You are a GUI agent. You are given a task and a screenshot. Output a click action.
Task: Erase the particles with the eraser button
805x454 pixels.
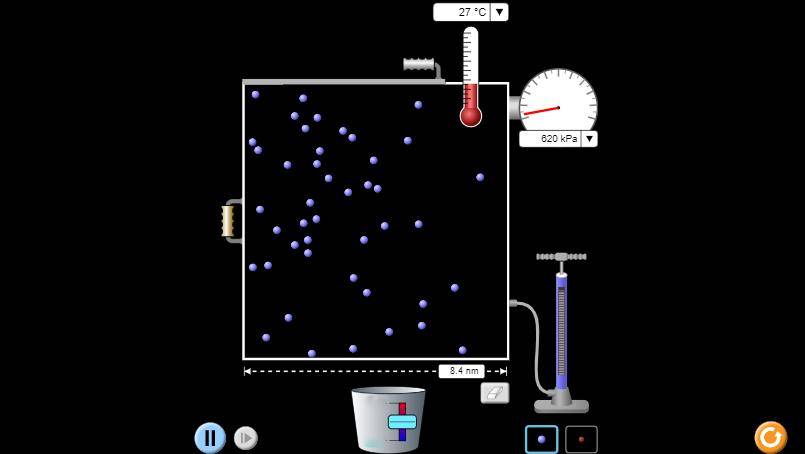coord(495,393)
